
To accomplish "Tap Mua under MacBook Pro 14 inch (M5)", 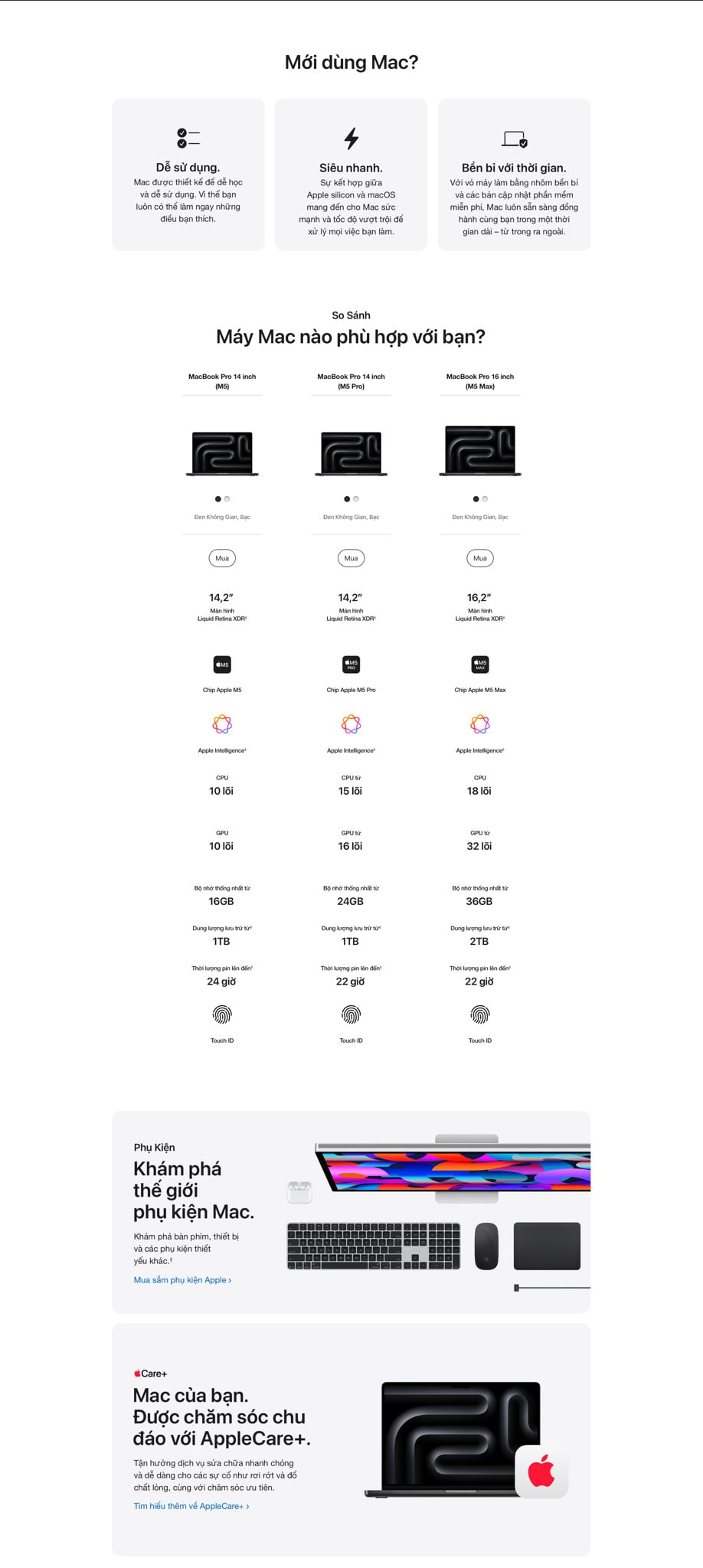I will click(x=222, y=558).
